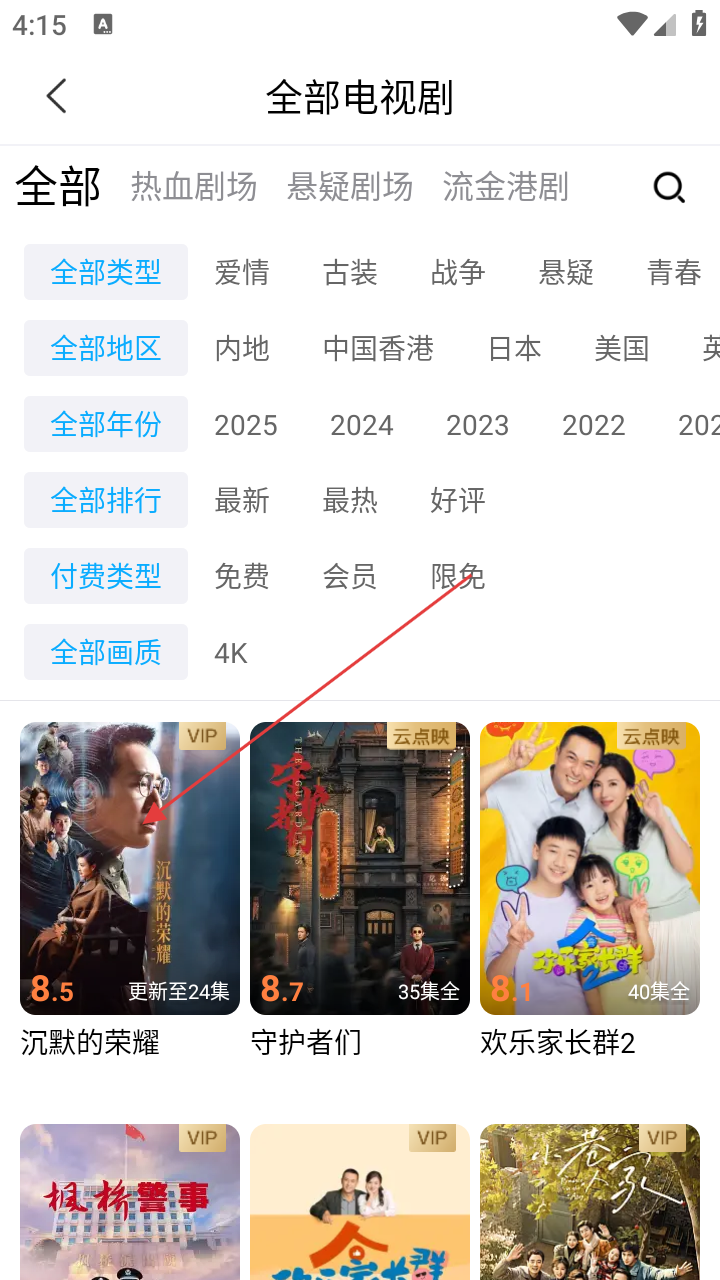The width and height of the screenshot is (720, 1280).
Task: Switch to the 流金港剧 tab
Action: 506,187
